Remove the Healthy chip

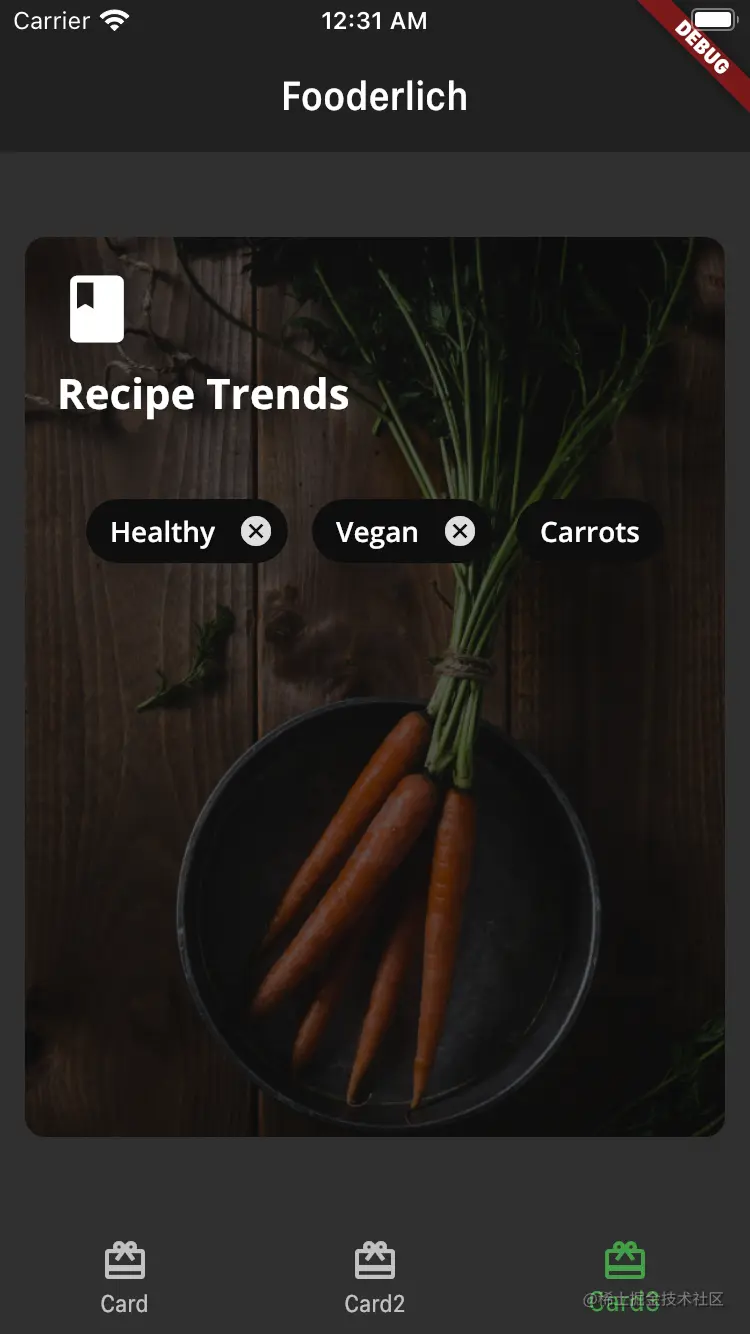click(x=256, y=531)
